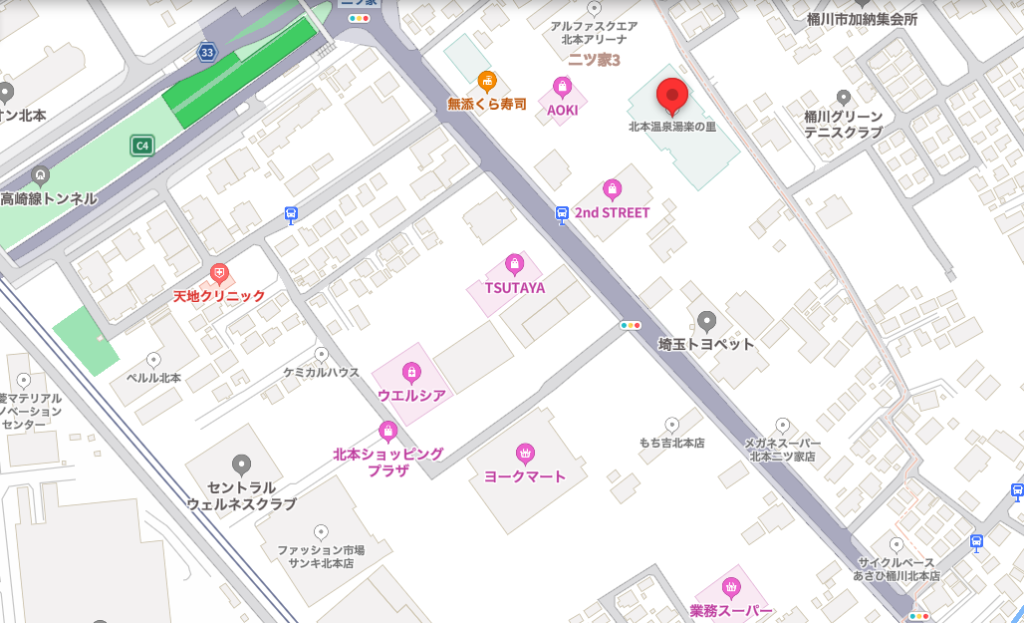Tap the 無添くら寿司 restaurant marker
The width and height of the screenshot is (1024, 623).
486,81
